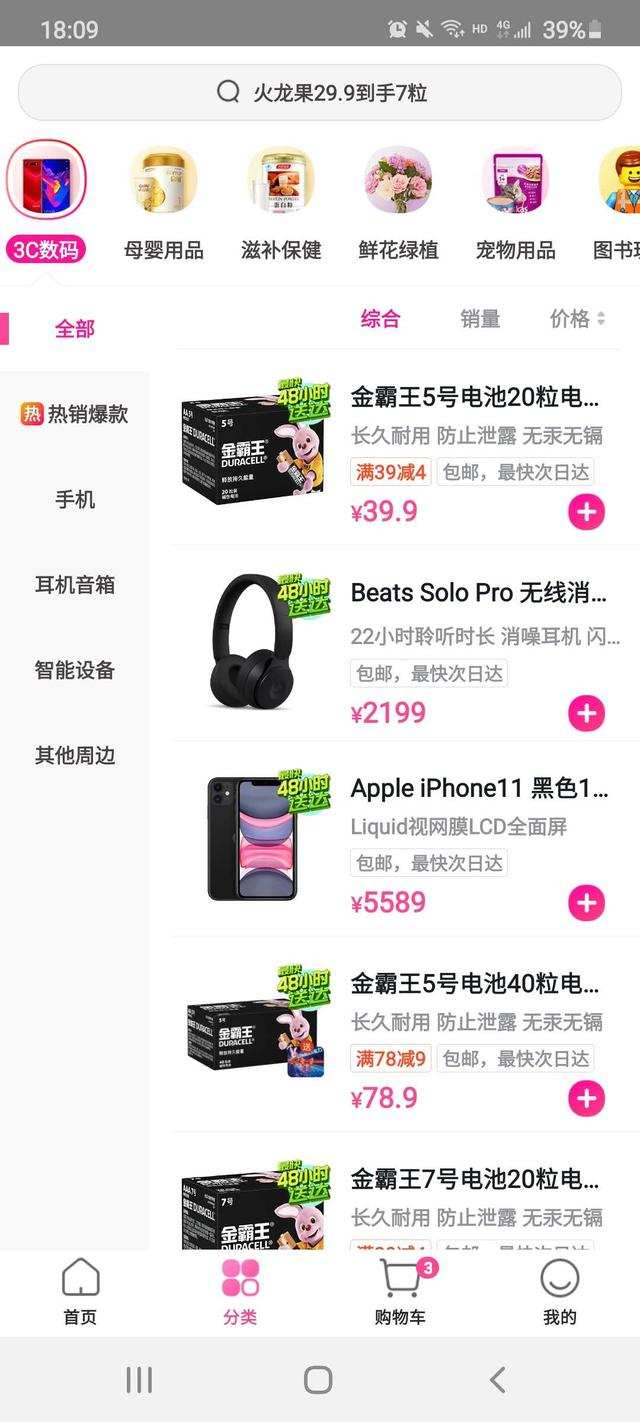Choose the 宠物用品 category

point(515,204)
